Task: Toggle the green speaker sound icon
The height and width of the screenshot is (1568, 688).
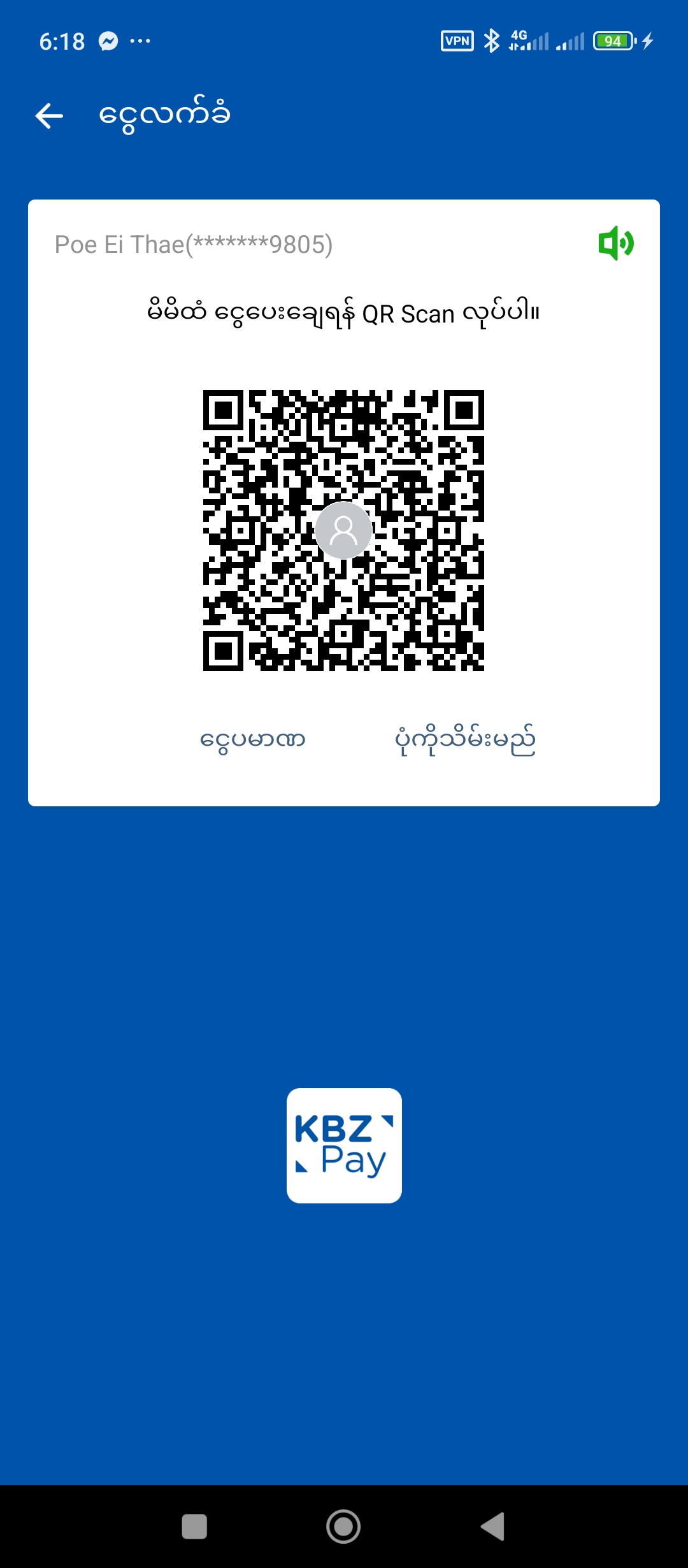Action: coord(615,243)
